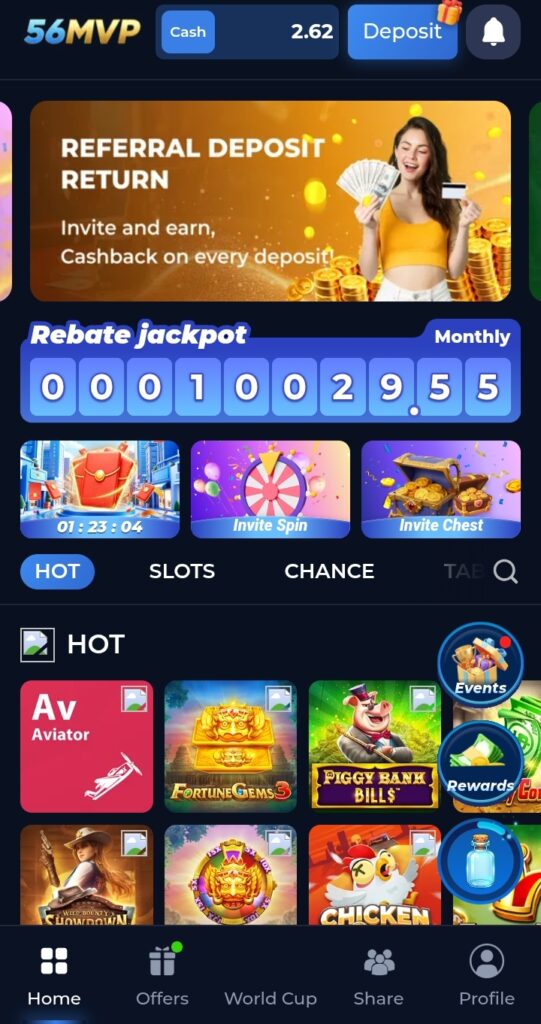
Task: Switch to the CHANCE category tab
Action: tap(329, 571)
